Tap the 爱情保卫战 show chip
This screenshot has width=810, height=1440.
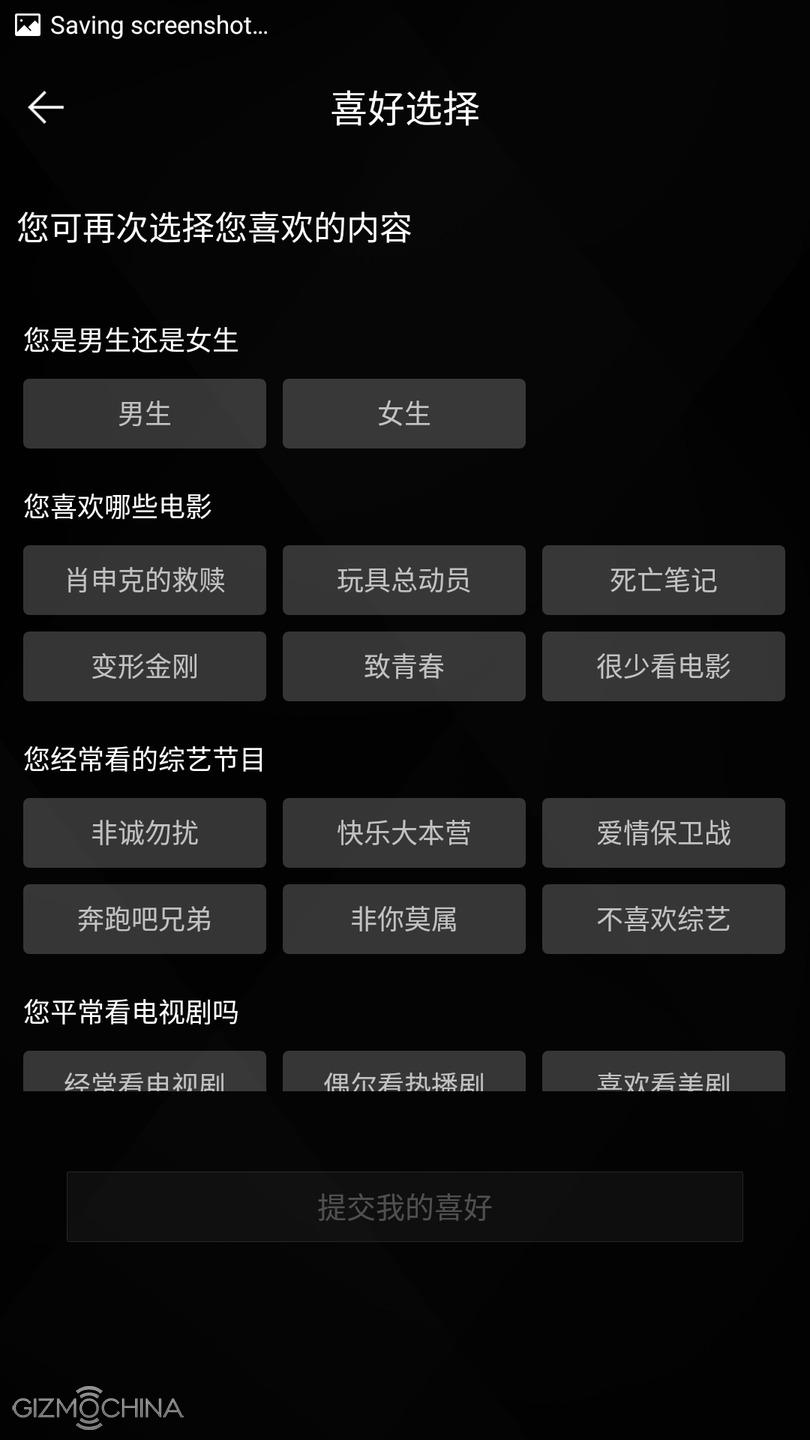(x=663, y=833)
